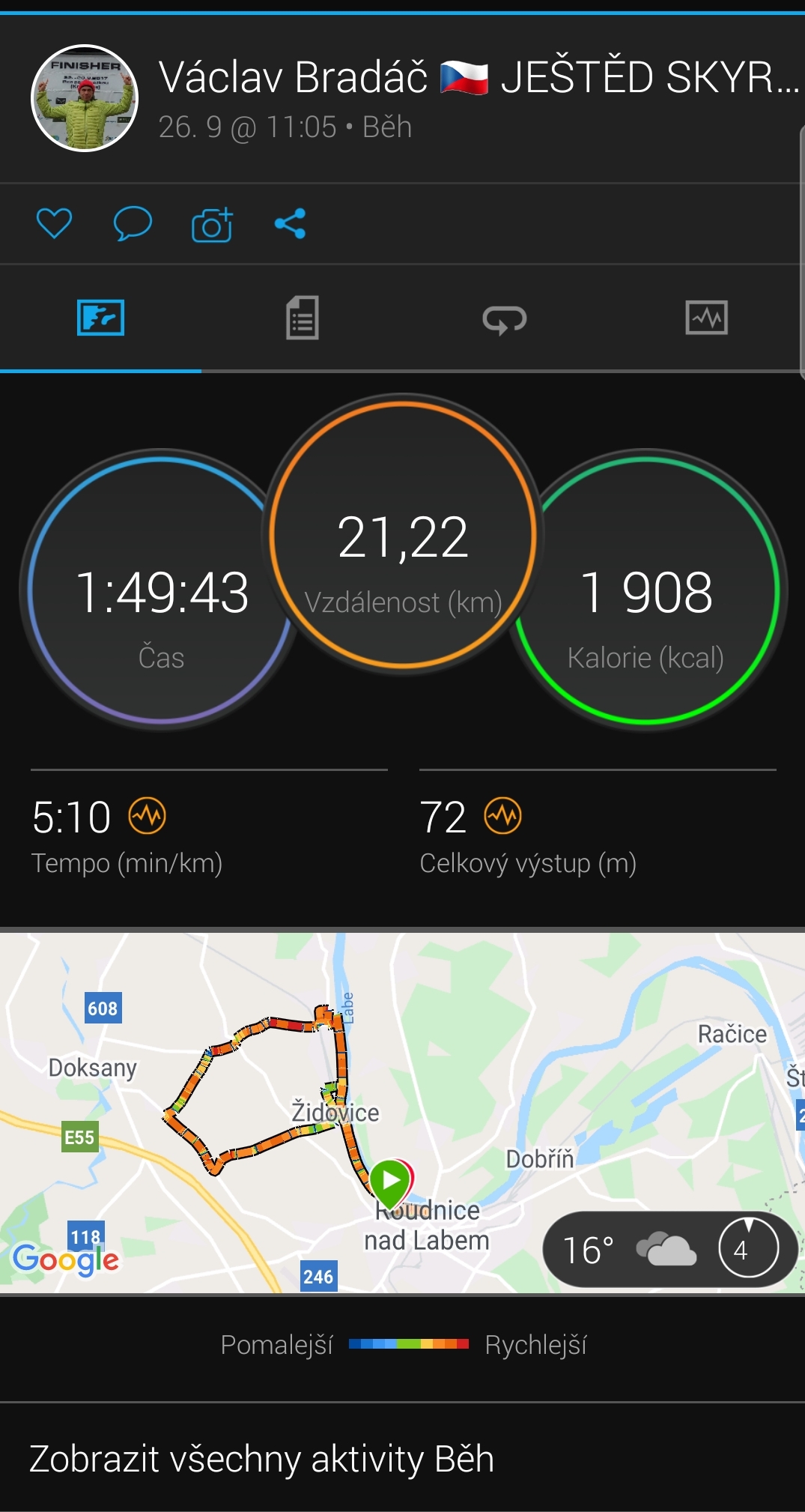Open the 16° weather details badge
This screenshot has width=805, height=1512.
pos(669,1249)
